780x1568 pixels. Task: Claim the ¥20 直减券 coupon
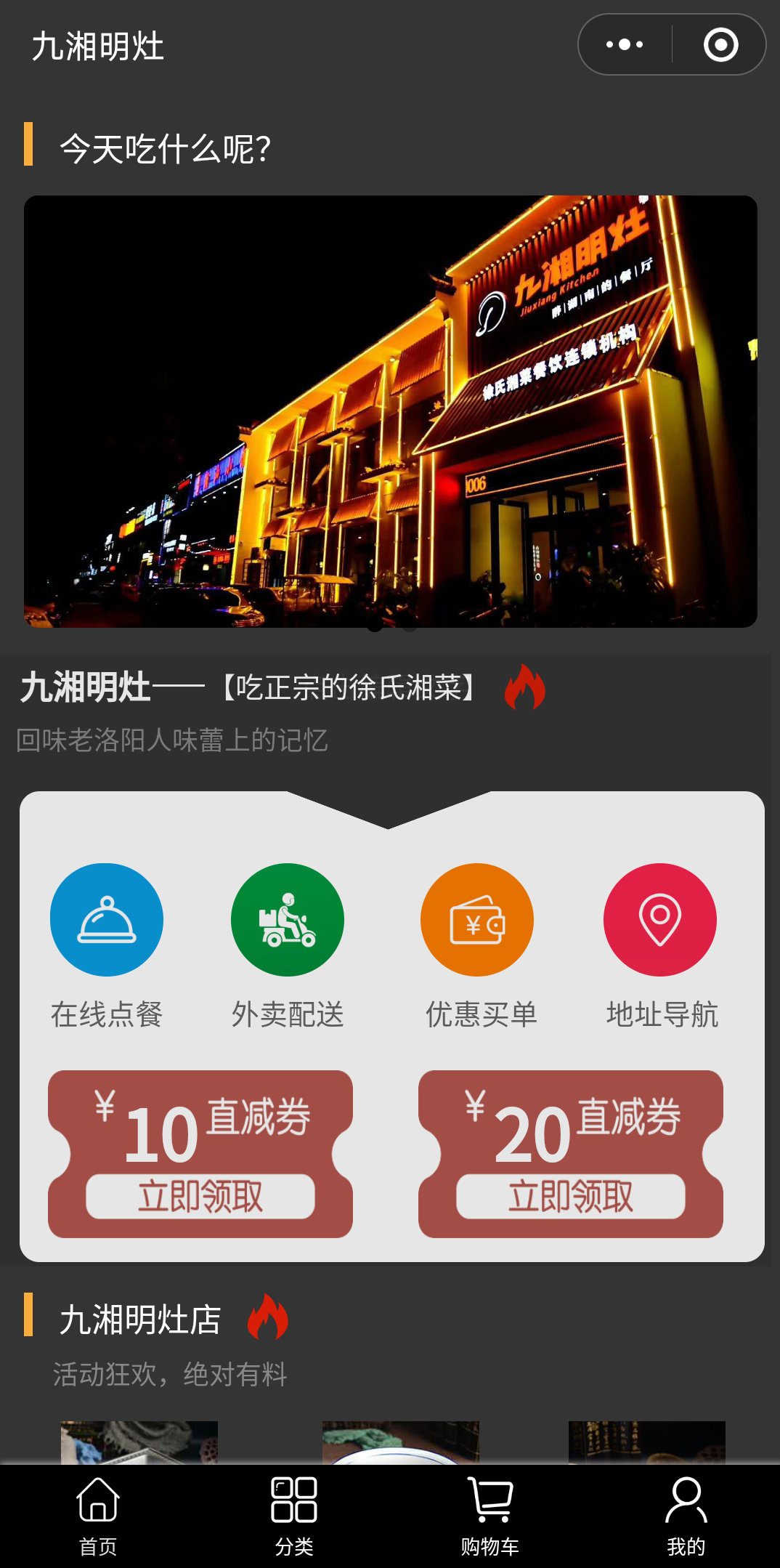(x=571, y=1196)
